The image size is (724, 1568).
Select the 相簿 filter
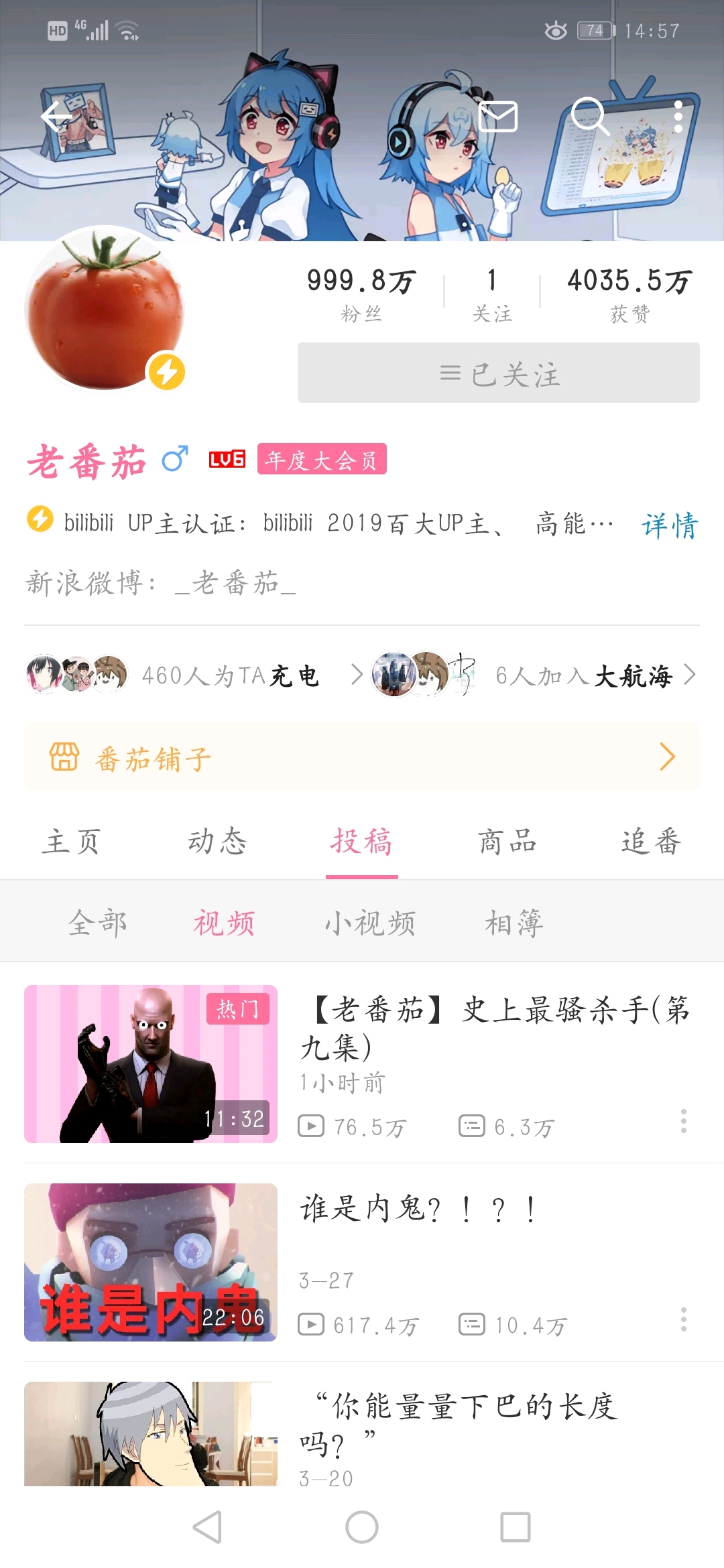click(514, 923)
